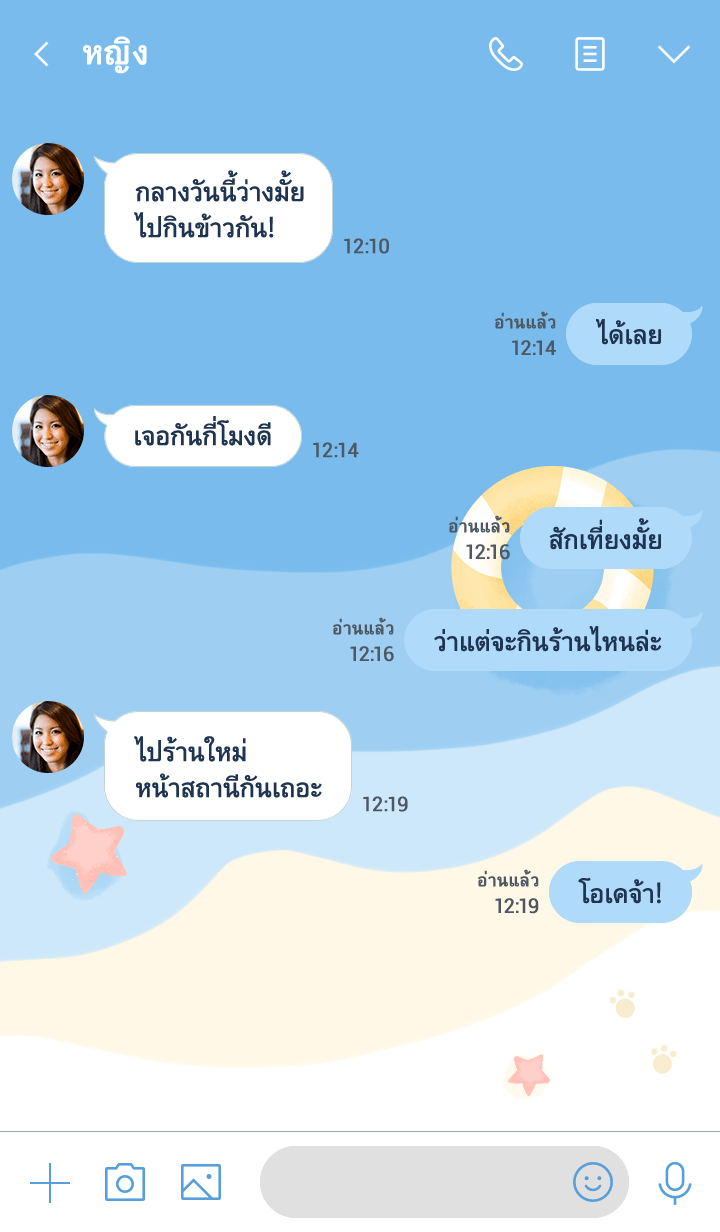
Task: Start a voice call with หญิง
Action: click(505, 54)
